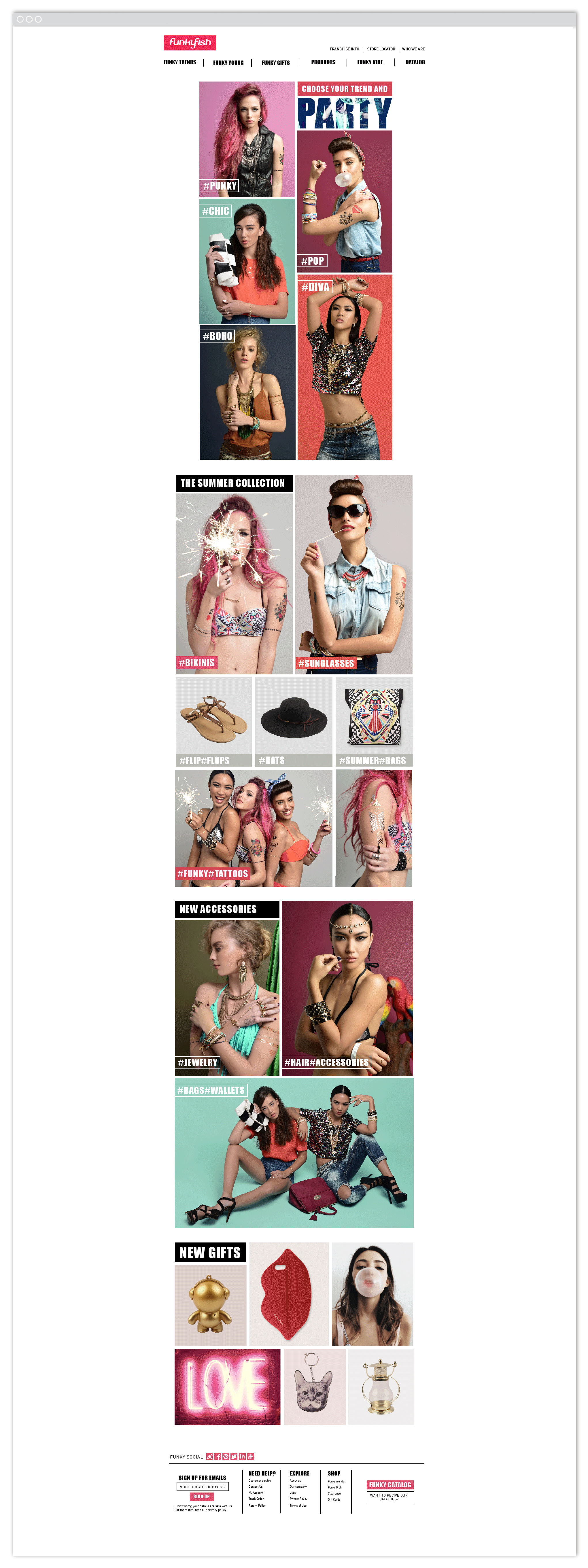This screenshot has height=1568, width=588.
Task: Select the #PUNKY trend tile
Action: (x=247, y=139)
